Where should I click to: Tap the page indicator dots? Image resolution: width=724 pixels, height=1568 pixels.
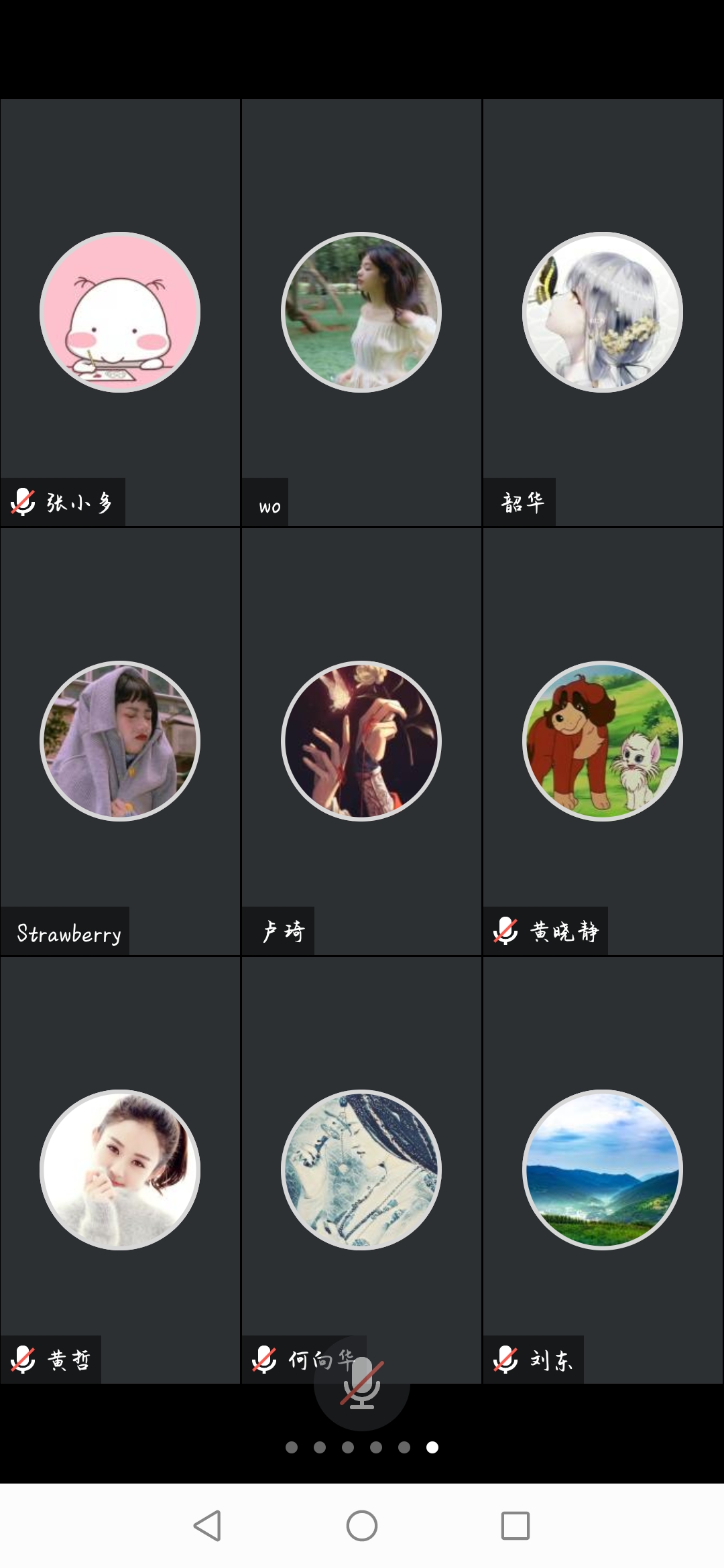[x=362, y=1447]
